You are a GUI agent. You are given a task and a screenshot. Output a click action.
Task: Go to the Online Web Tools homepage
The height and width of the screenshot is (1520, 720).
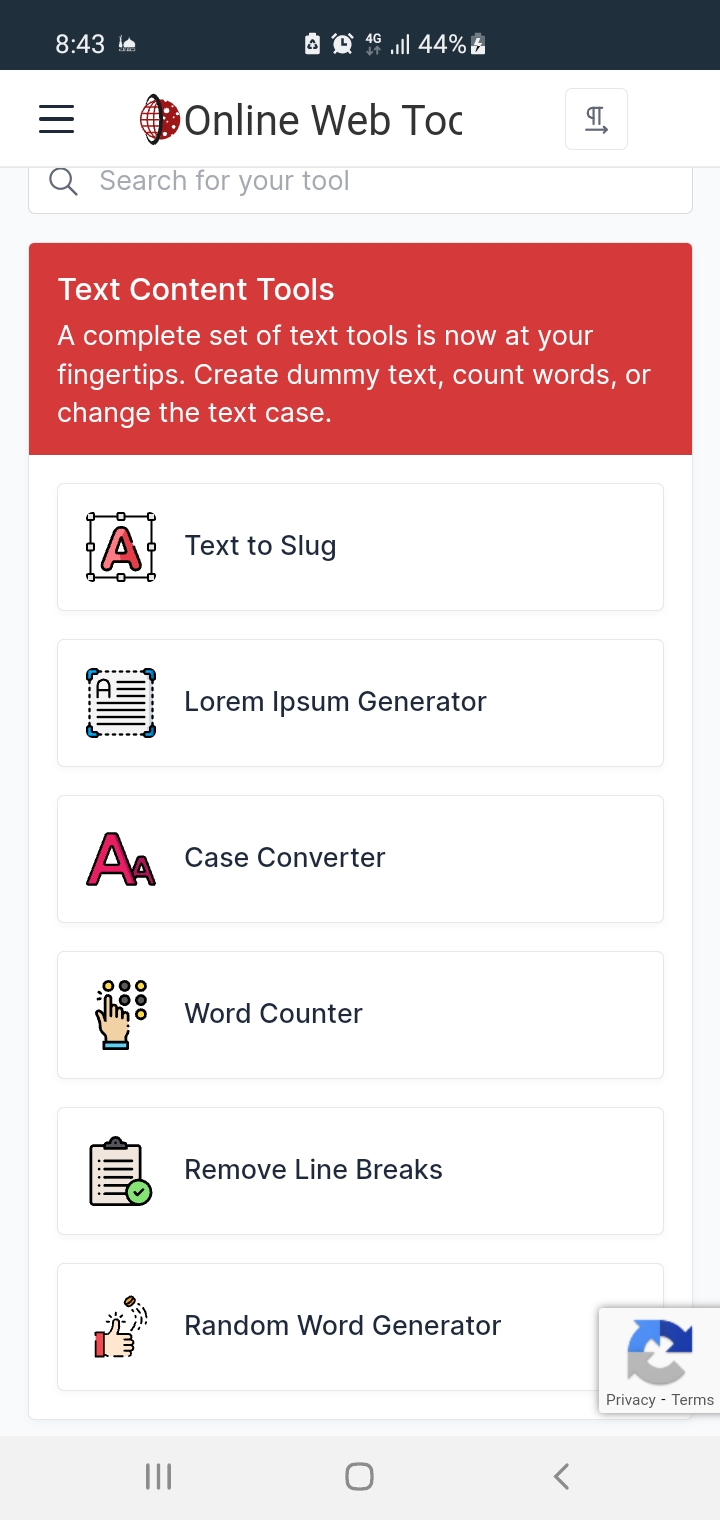pos(300,120)
